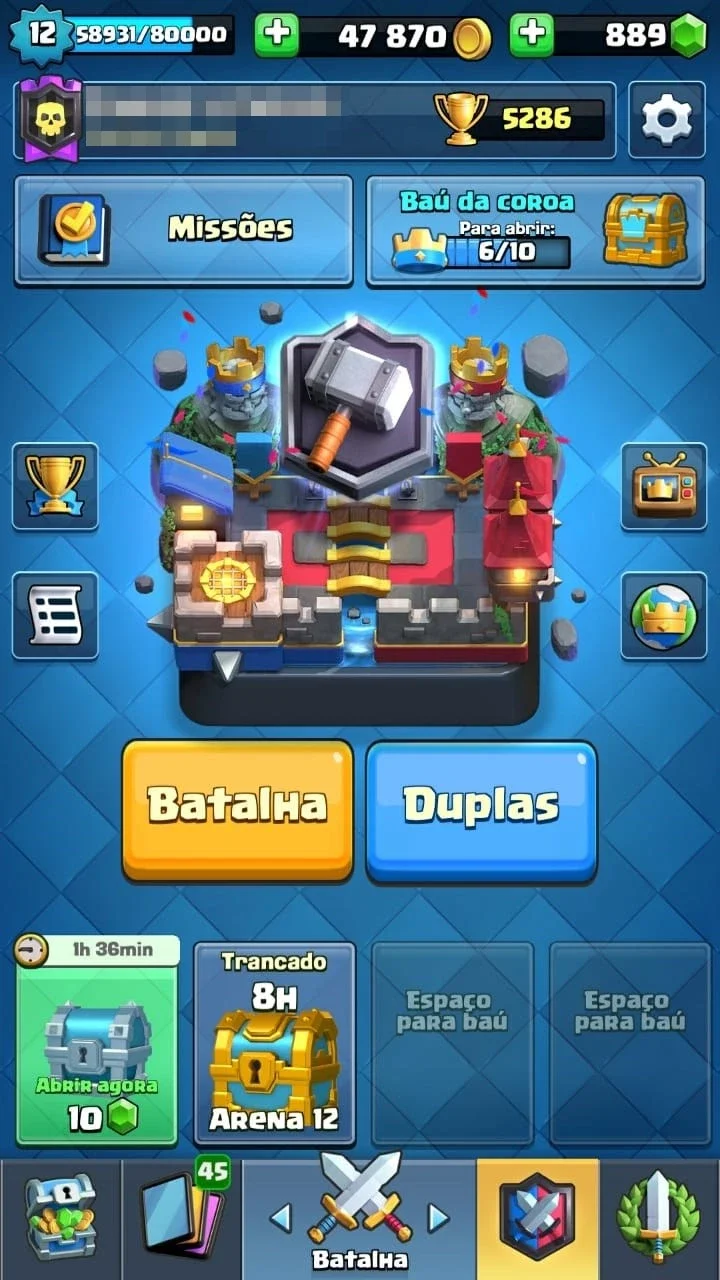Open the Baú da coroa crown chest
Screen dimensions: 720x1280
pos(536,230)
